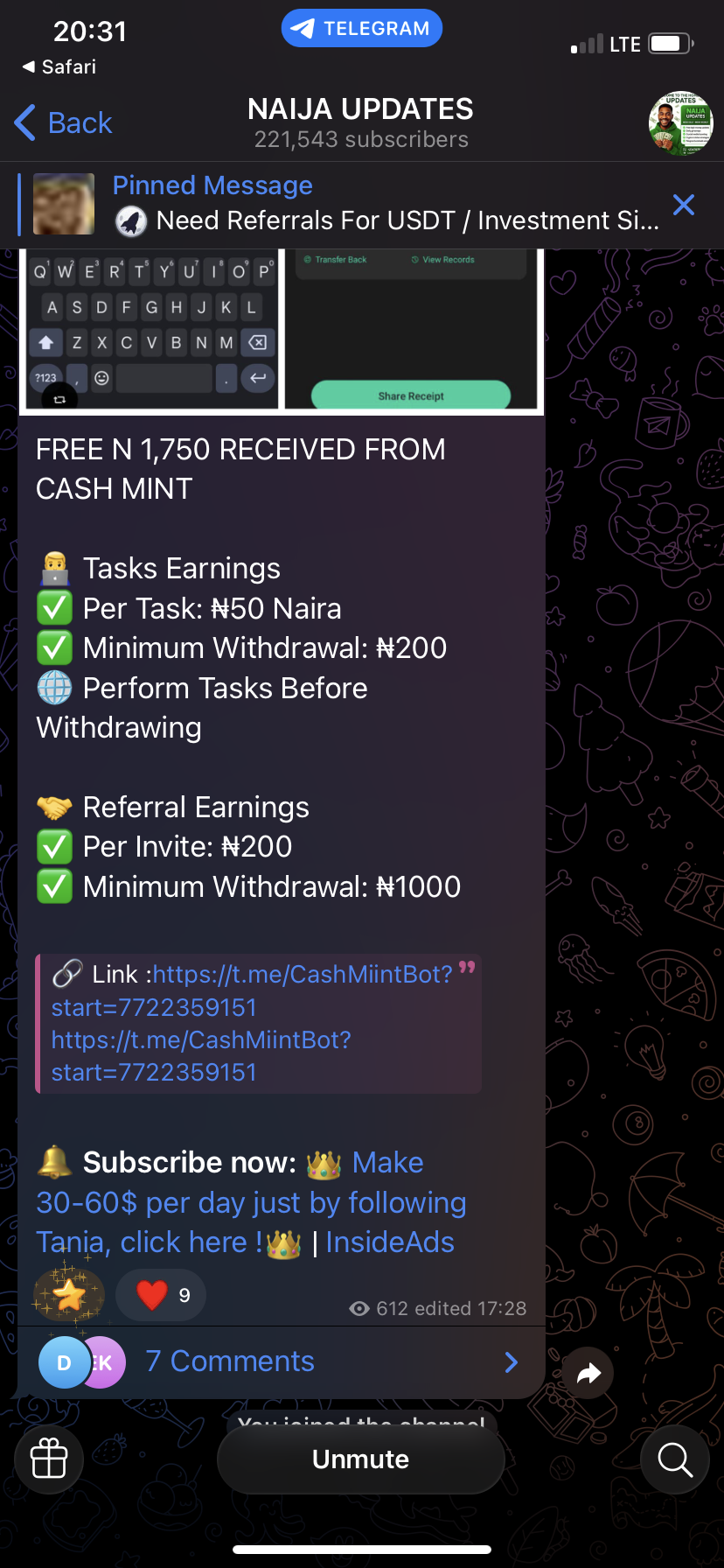Image resolution: width=724 pixels, height=1568 pixels.
Task: Tap the star reaction on the post
Action: [69, 1295]
